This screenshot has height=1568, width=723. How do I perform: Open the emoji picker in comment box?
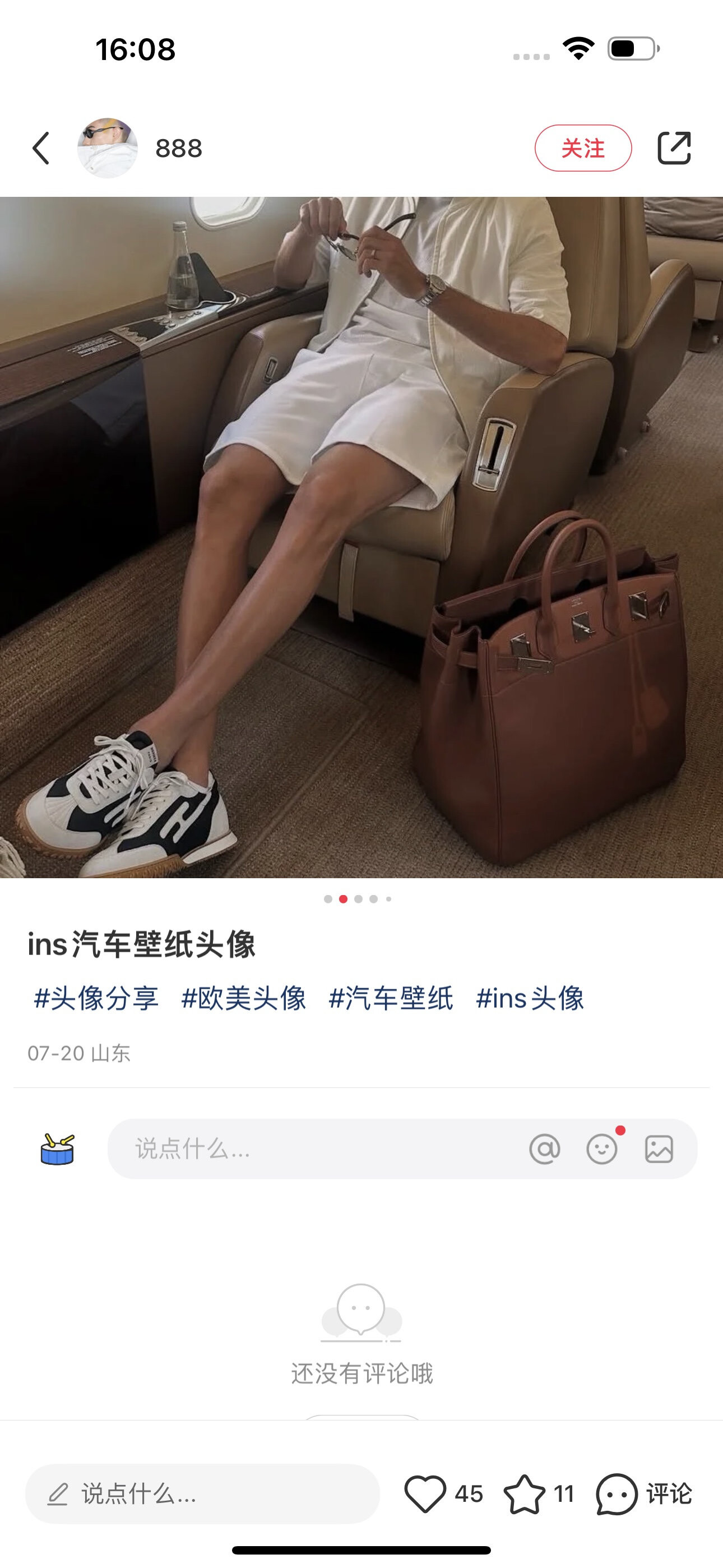click(x=601, y=1149)
